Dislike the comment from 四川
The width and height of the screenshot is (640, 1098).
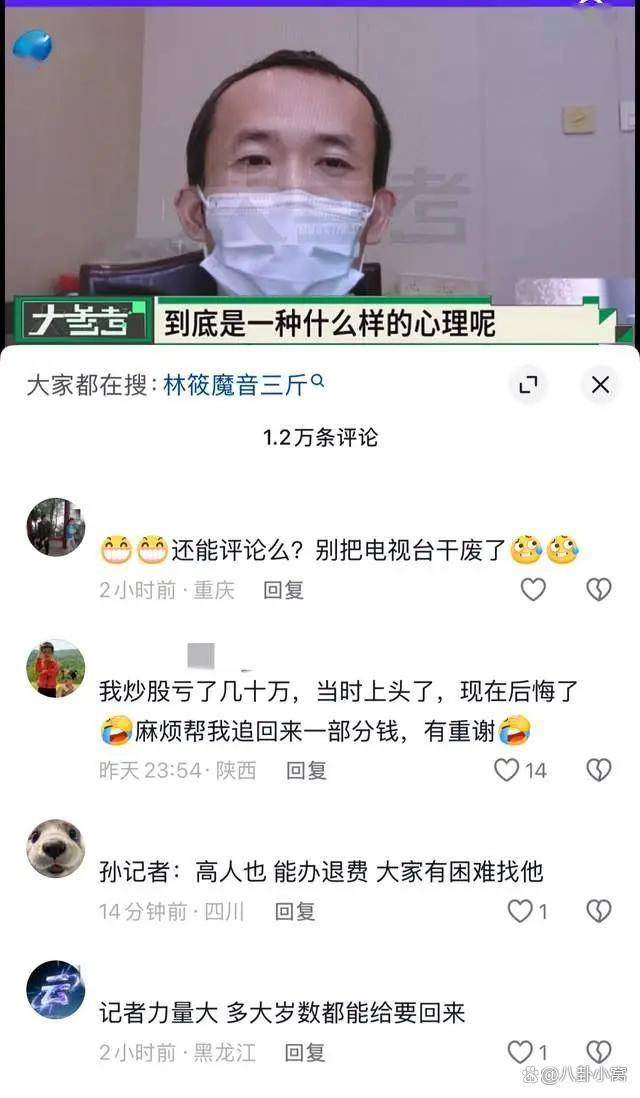tap(598, 911)
